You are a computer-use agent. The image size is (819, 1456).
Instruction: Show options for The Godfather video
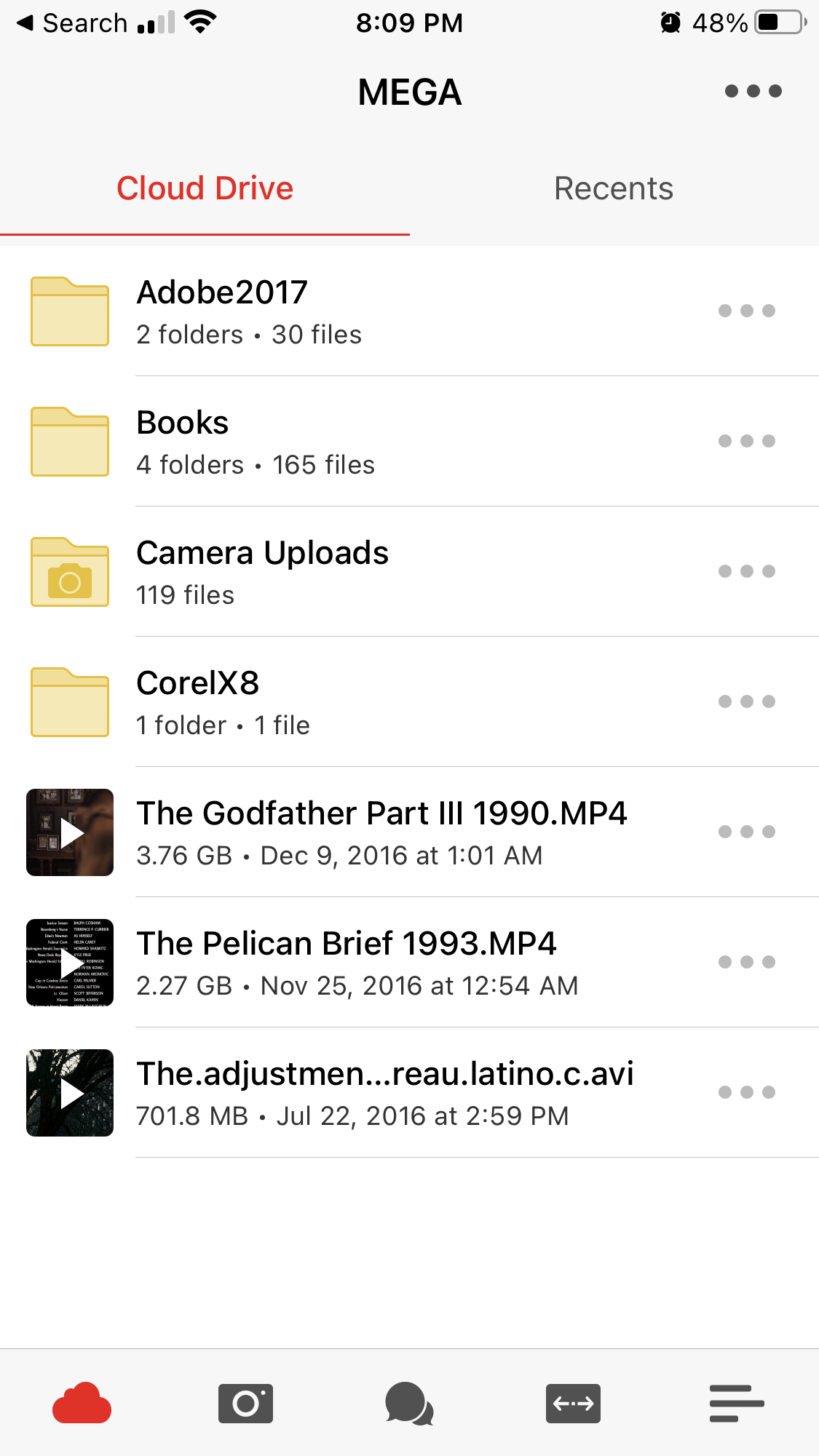(x=746, y=832)
